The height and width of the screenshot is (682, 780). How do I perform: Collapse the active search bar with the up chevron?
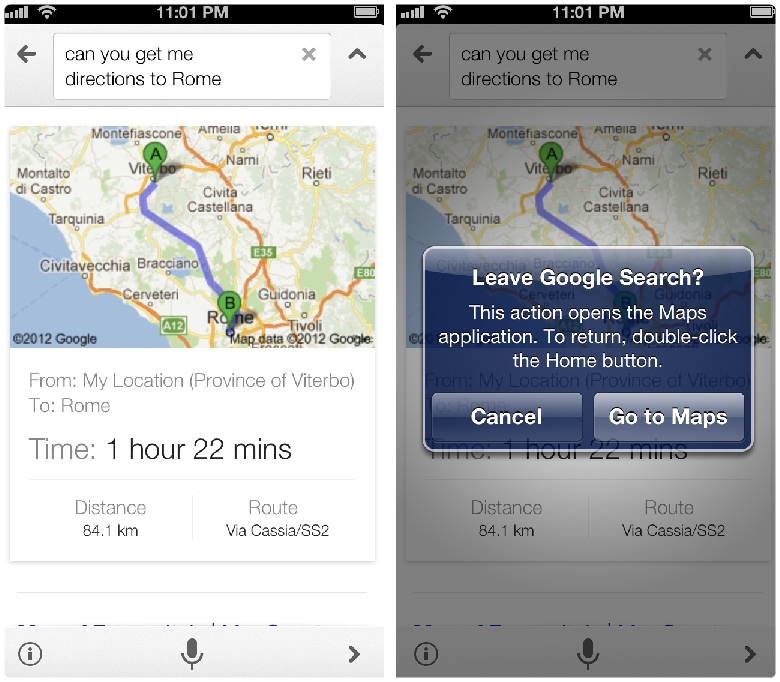(357, 55)
